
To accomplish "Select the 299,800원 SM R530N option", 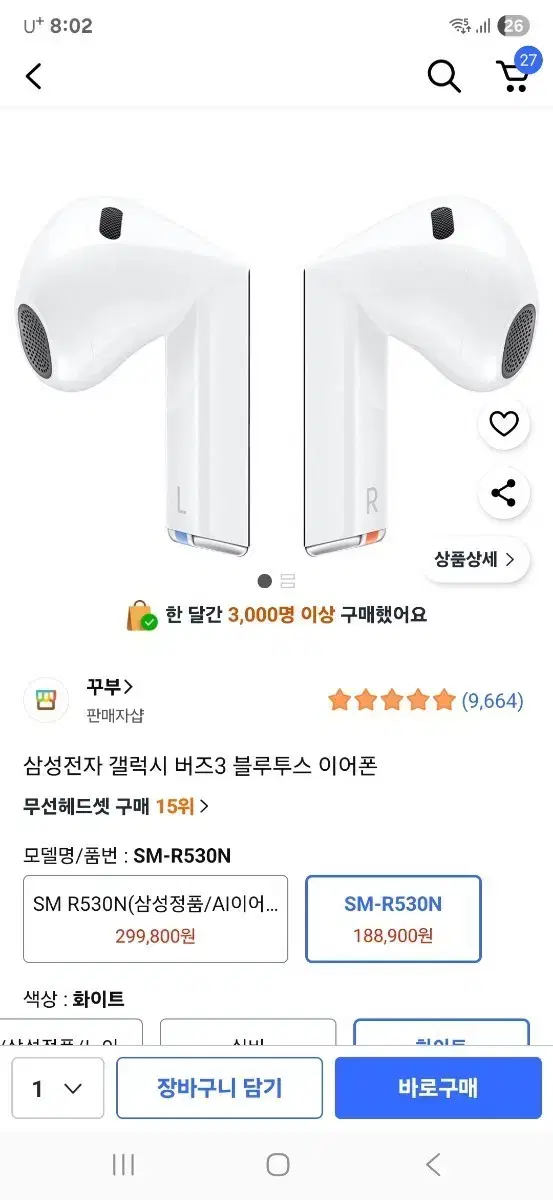I will click(x=155, y=919).
